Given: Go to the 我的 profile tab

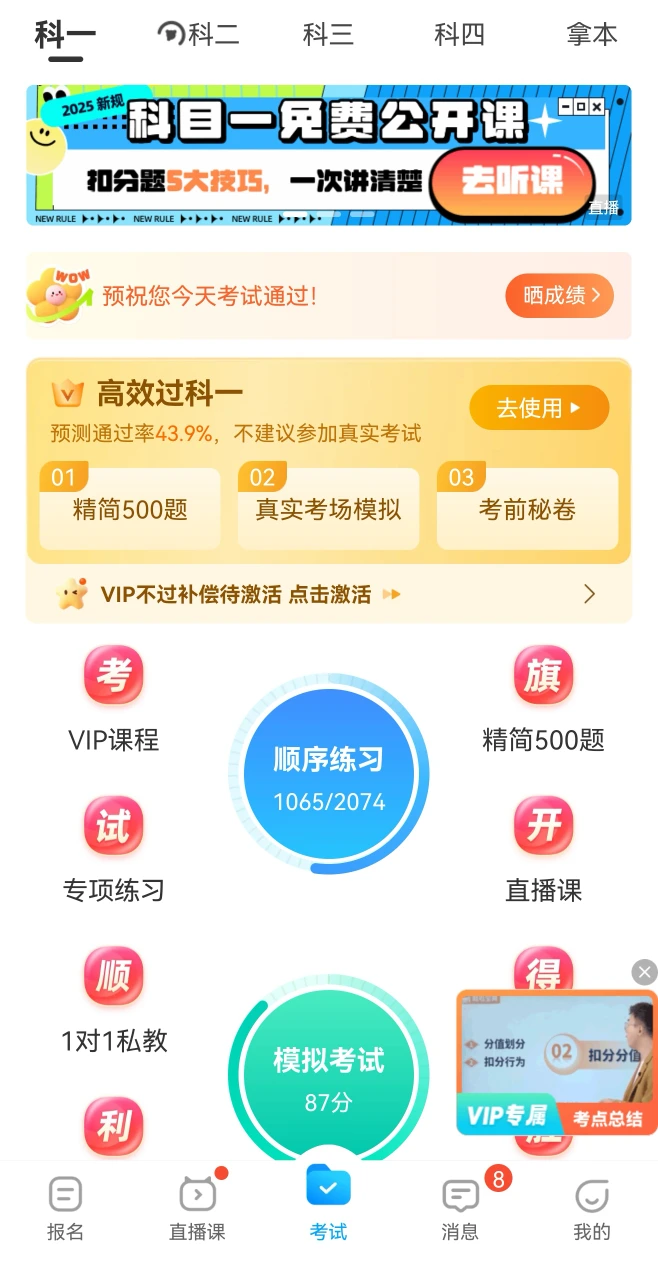Looking at the screenshot, I should tap(592, 1208).
